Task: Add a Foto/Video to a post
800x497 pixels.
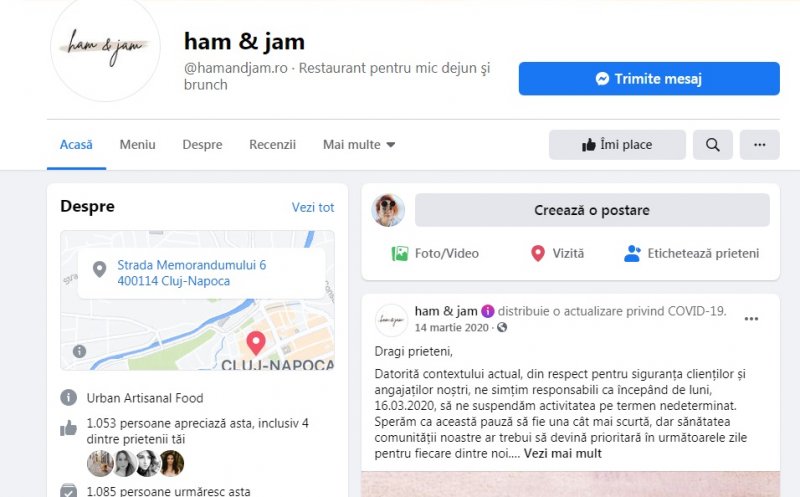Action: [x=435, y=254]
